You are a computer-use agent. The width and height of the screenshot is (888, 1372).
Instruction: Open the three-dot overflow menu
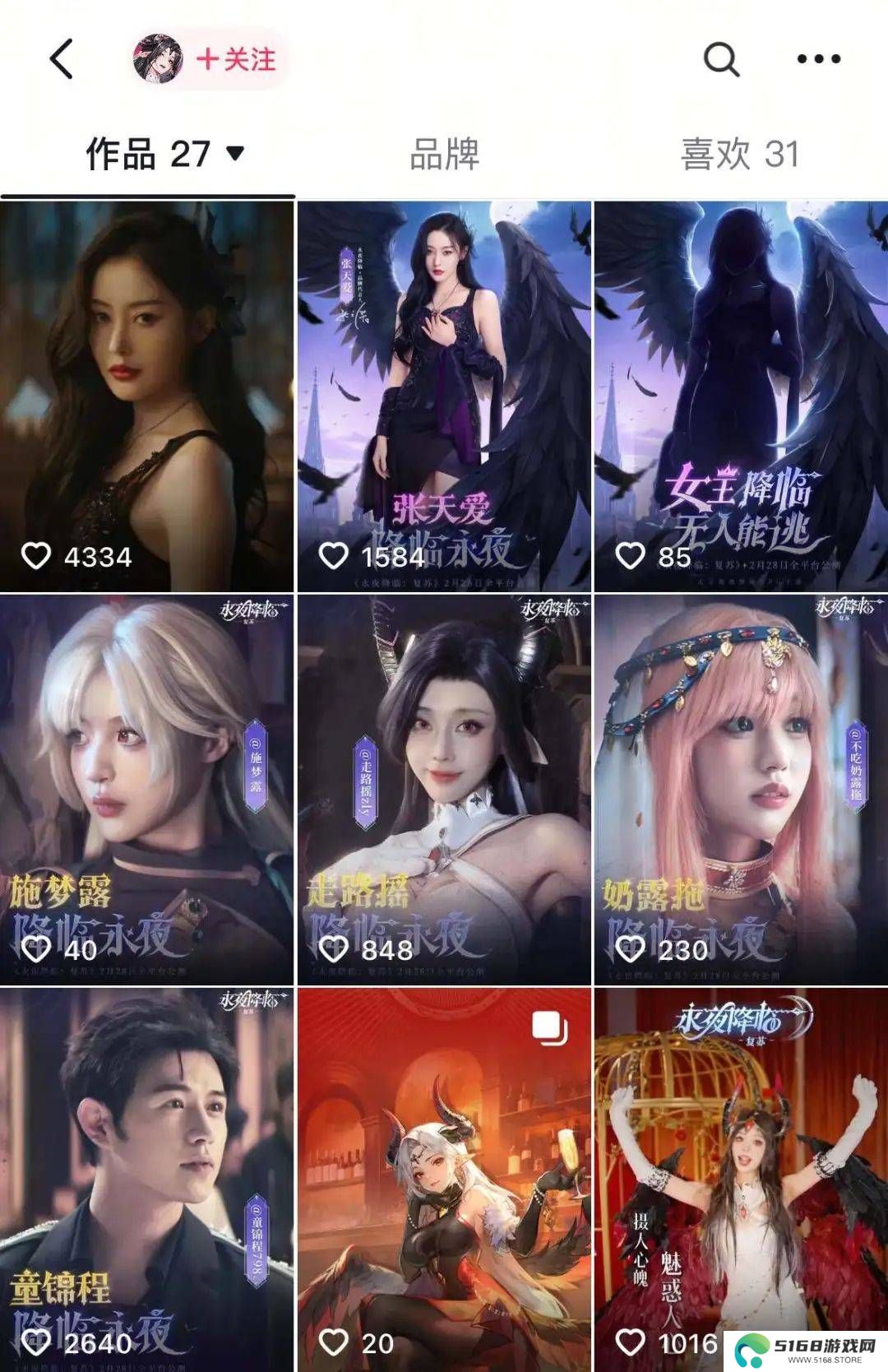tap(818, 59)
